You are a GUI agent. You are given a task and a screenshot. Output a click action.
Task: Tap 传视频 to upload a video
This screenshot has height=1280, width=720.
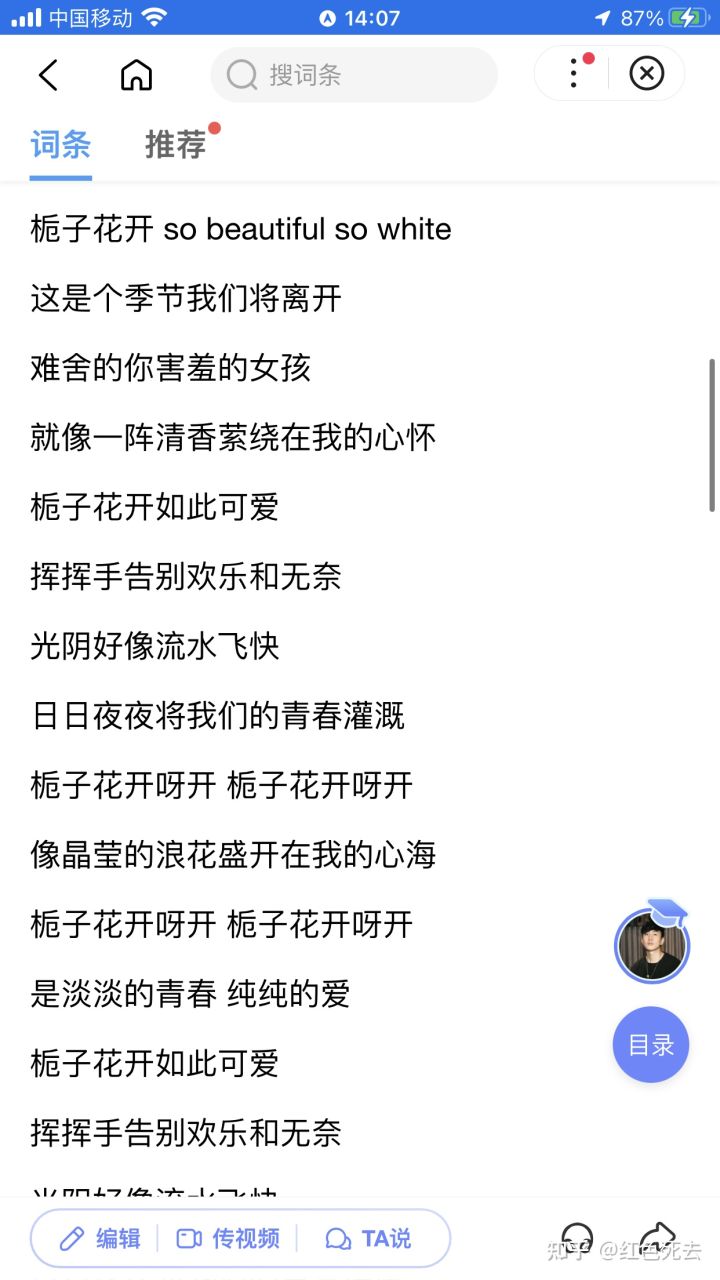coord(228,1239)
